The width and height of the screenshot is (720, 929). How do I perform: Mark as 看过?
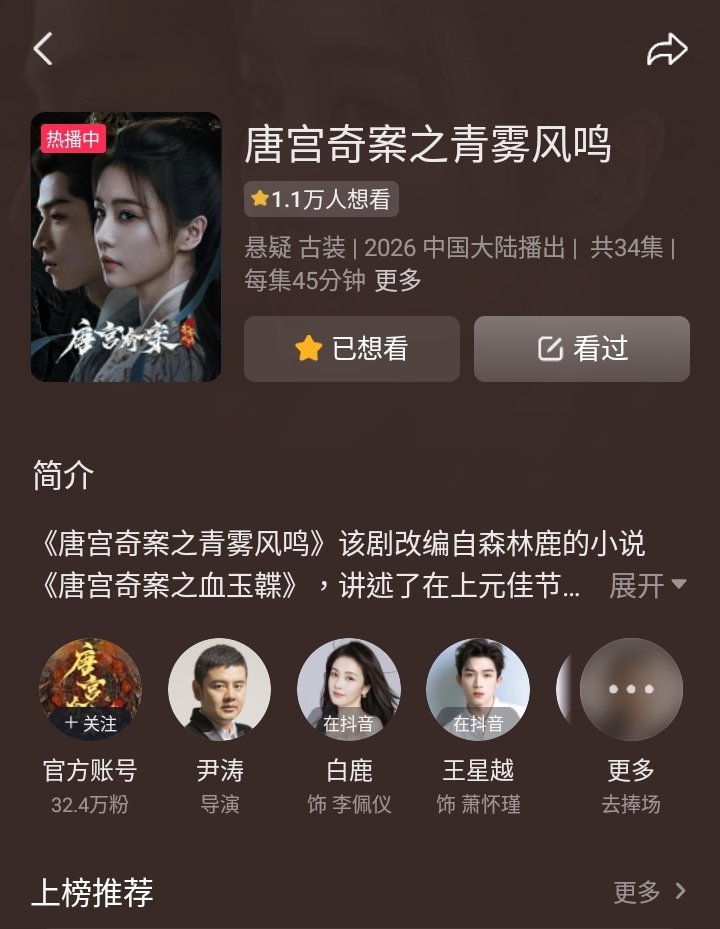tap(582, 348)
